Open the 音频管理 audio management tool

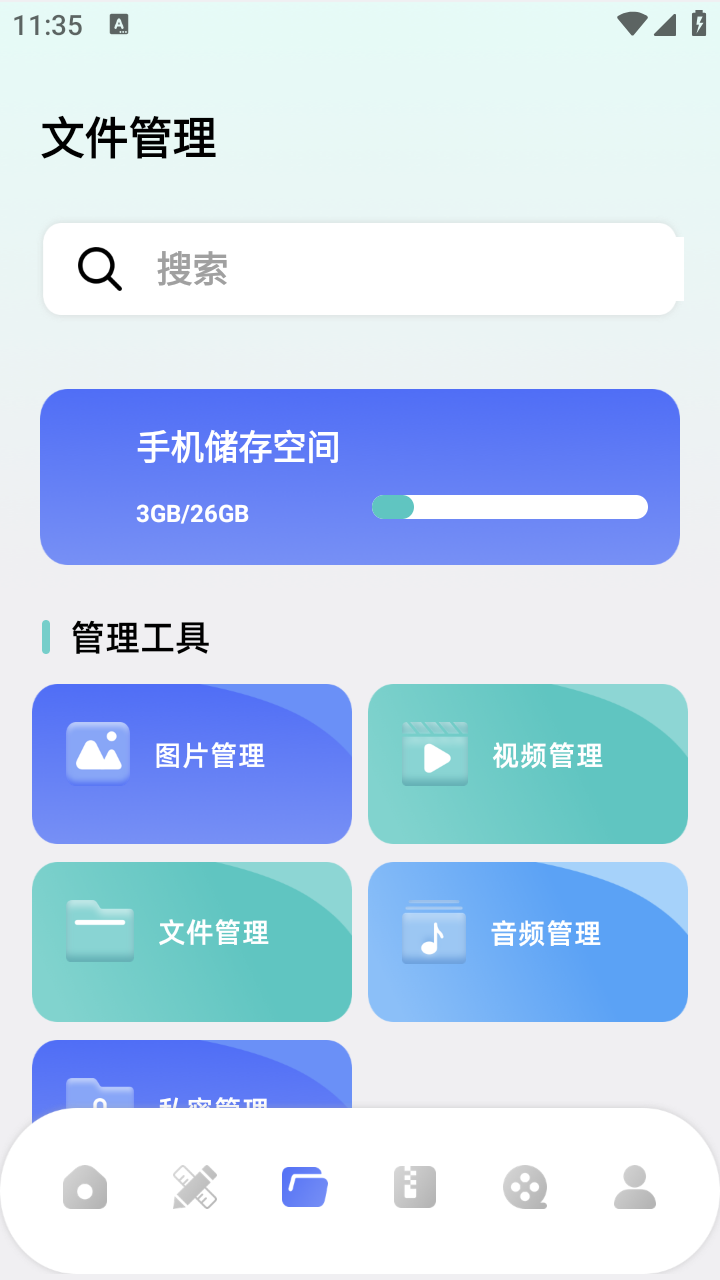coord(527,940)
